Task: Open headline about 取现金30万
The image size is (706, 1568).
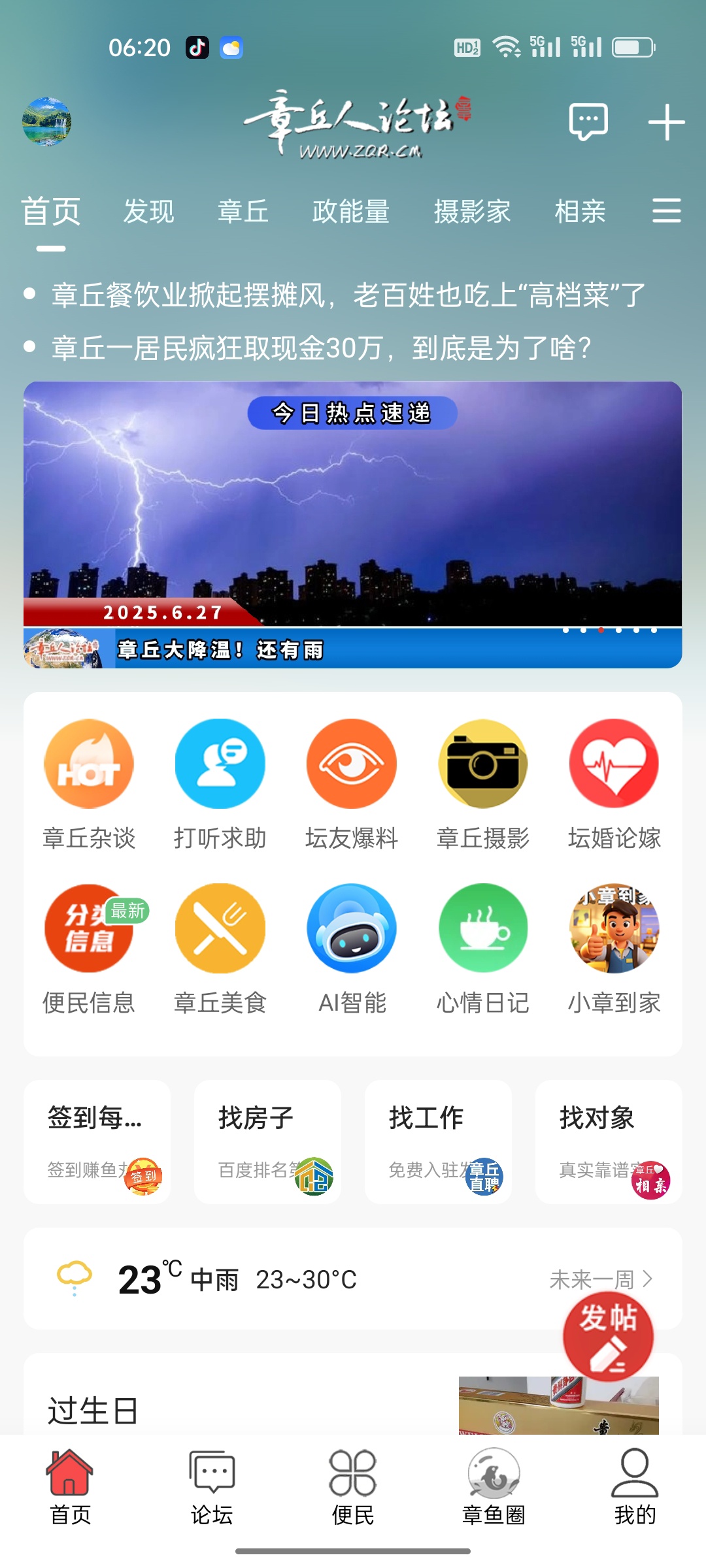Action: [x=321, y=348]
